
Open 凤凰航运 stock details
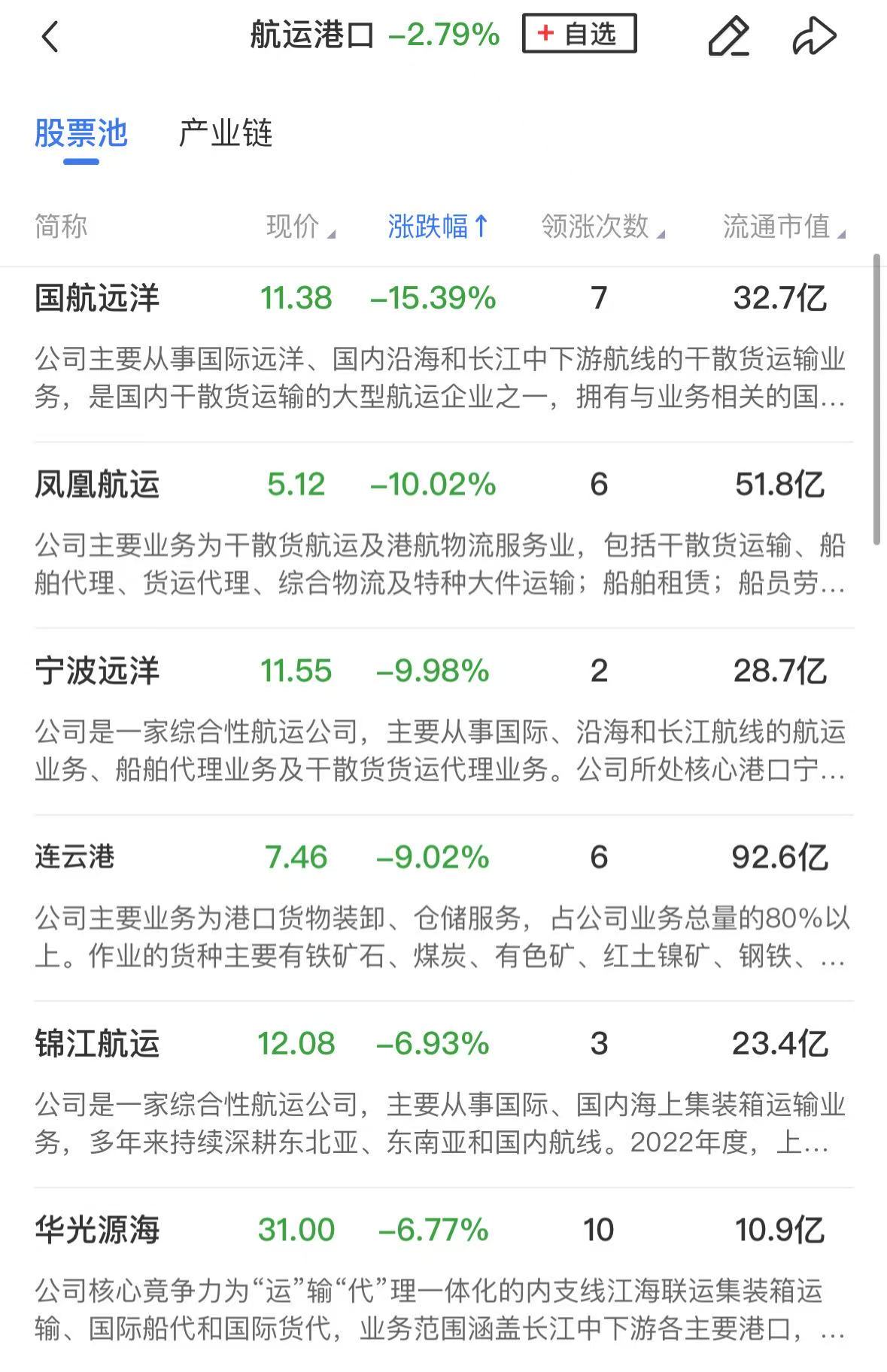click(97, 485)
